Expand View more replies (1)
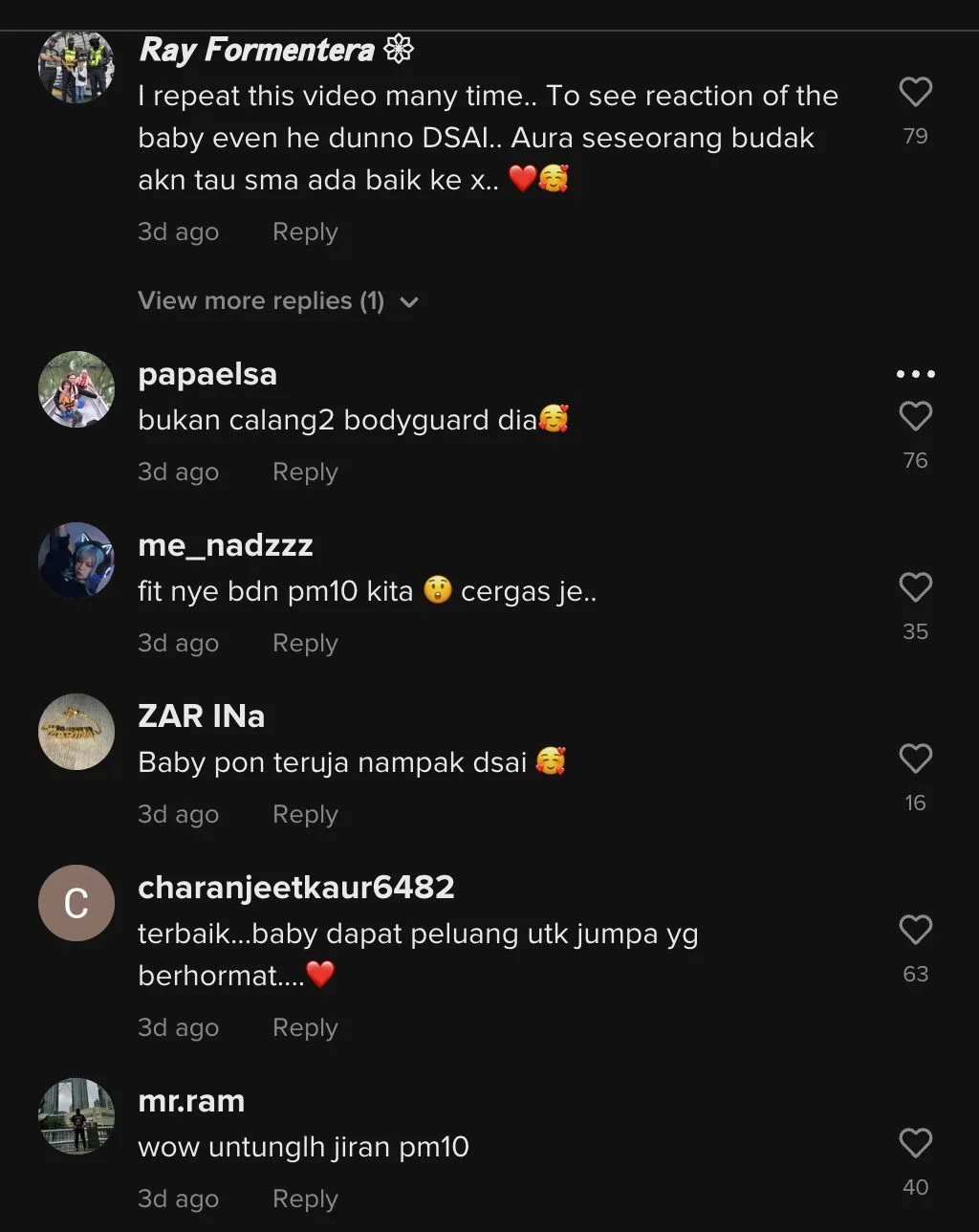Image resolution: width=979 pixels, height=1232 pixels. (x=277, y=301)
